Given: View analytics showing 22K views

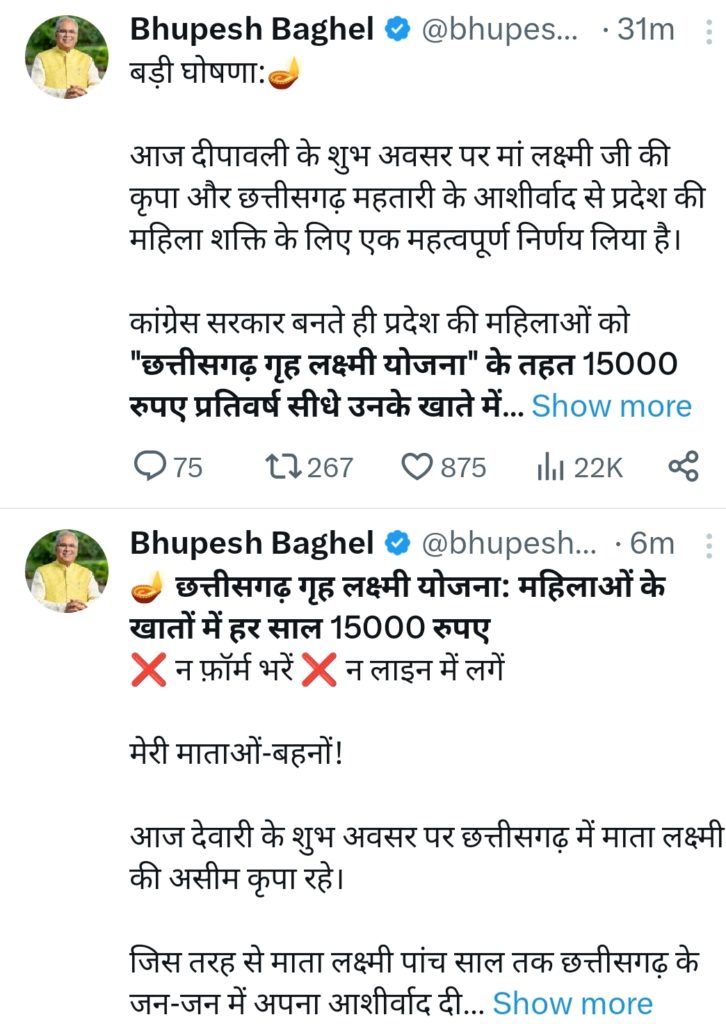Looking at the screenshot, I should pos(551,466).
